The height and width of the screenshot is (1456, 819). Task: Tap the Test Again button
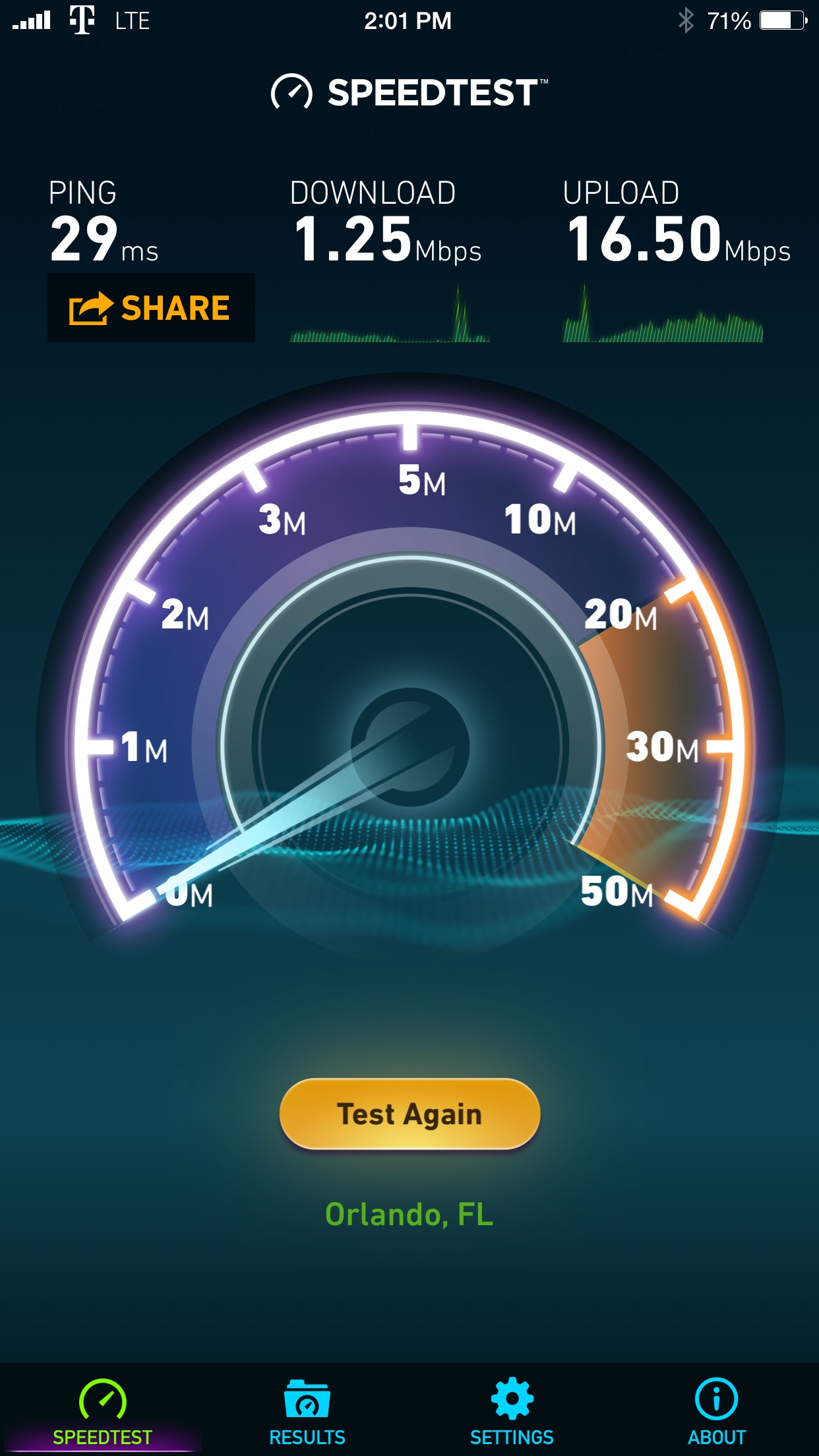click(409, 1114)
